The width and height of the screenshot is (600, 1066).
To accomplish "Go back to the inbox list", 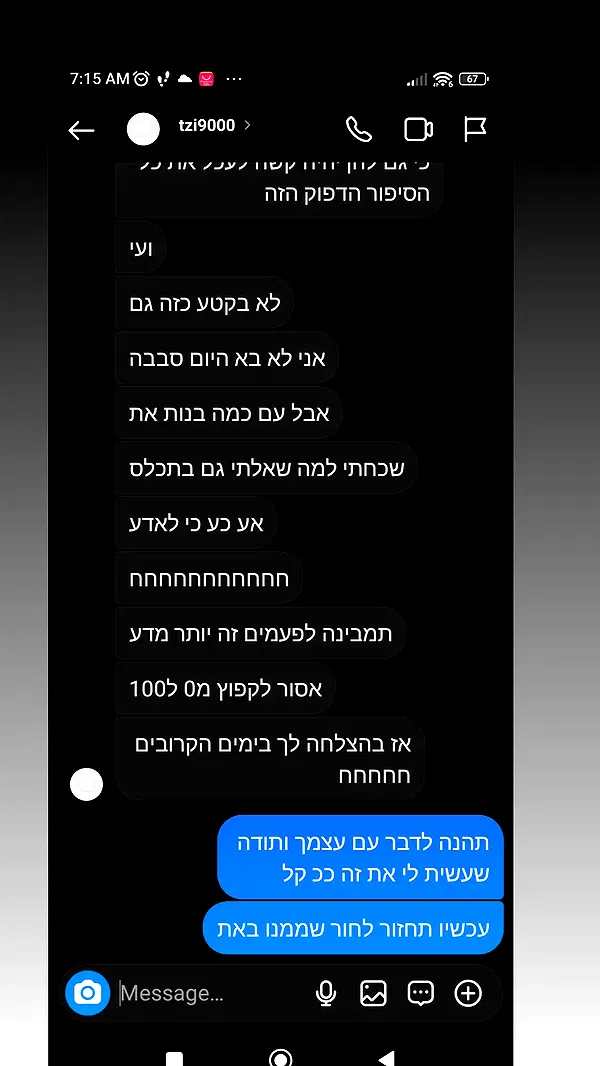I will click(x=81, y=130).
